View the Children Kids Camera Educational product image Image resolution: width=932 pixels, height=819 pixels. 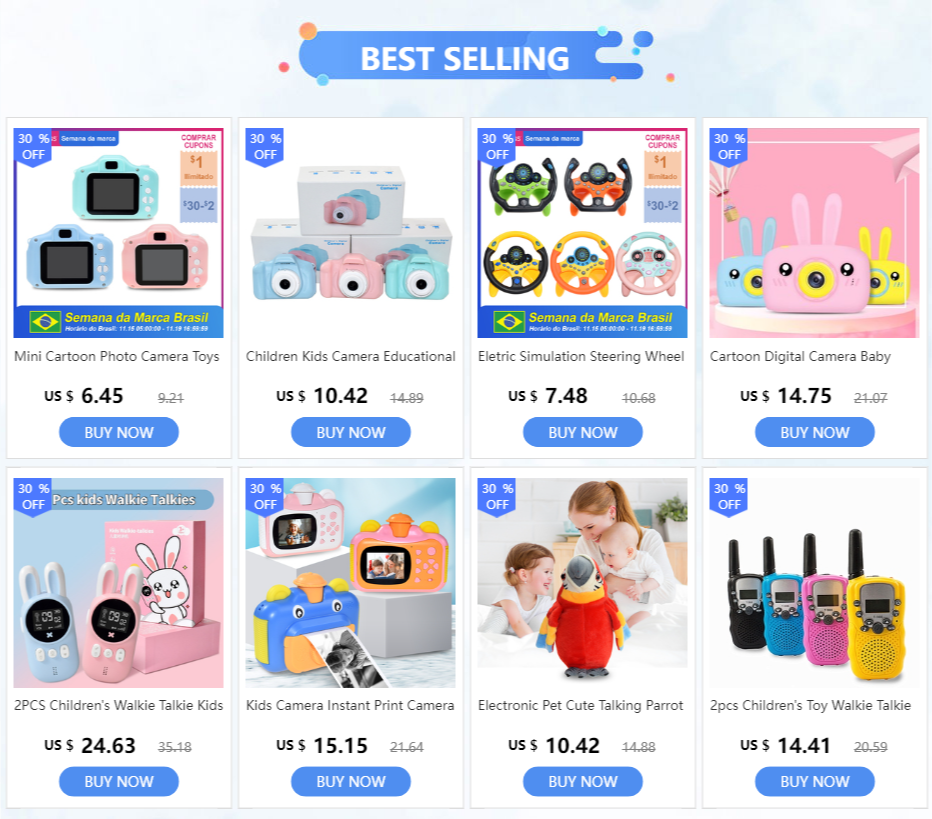click(351, 233)
